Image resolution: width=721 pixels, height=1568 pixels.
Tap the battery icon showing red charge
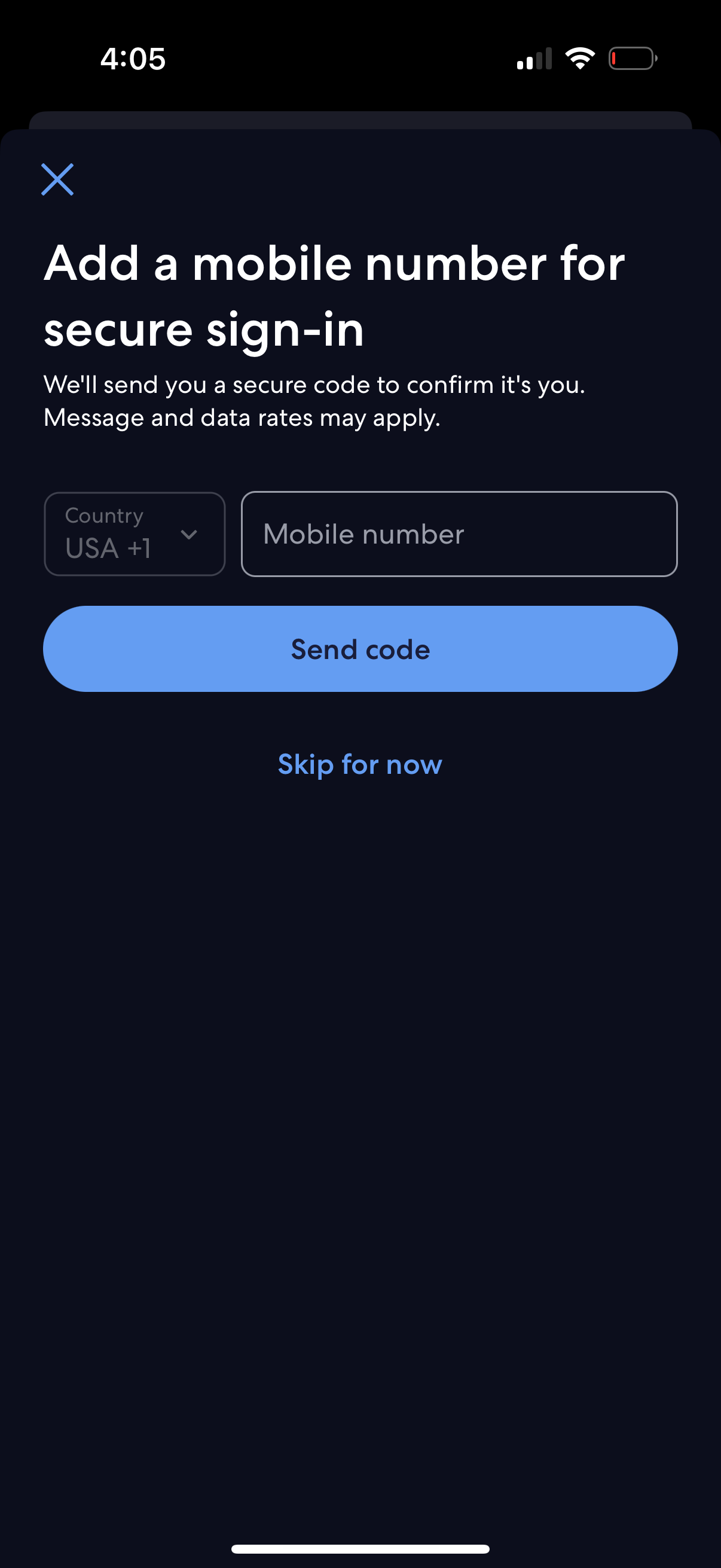pyautogui.click(x=631, y=57)
